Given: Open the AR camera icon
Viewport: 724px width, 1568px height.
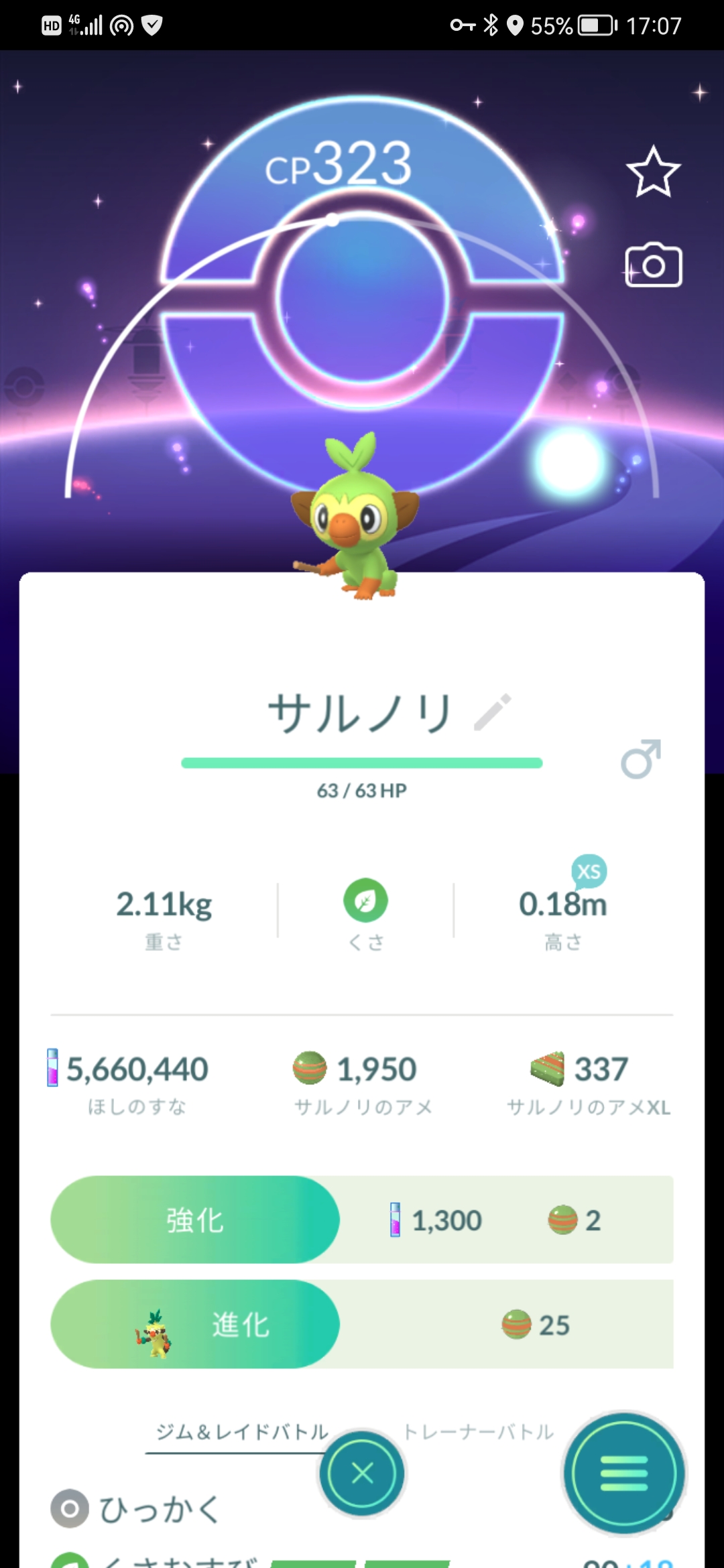Looking at the screenshot, I should tap(653, 265).
